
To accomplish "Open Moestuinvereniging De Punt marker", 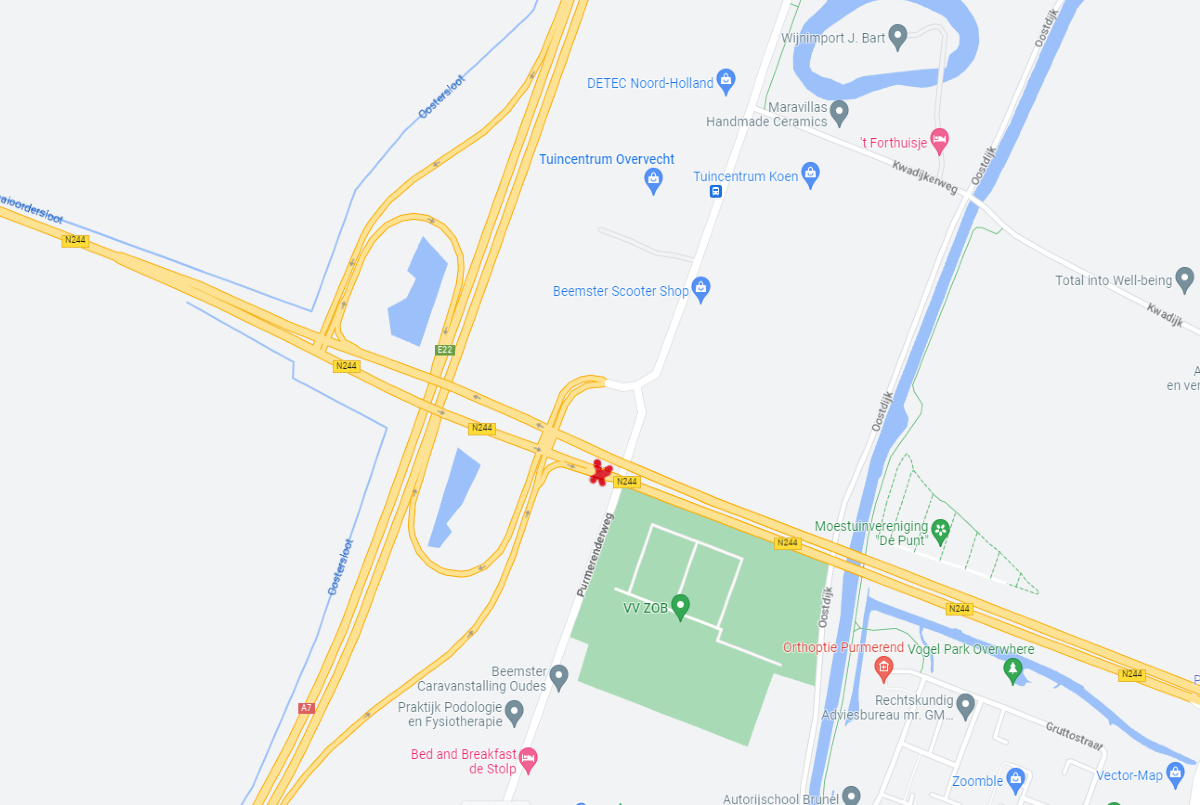I will 939,529.
